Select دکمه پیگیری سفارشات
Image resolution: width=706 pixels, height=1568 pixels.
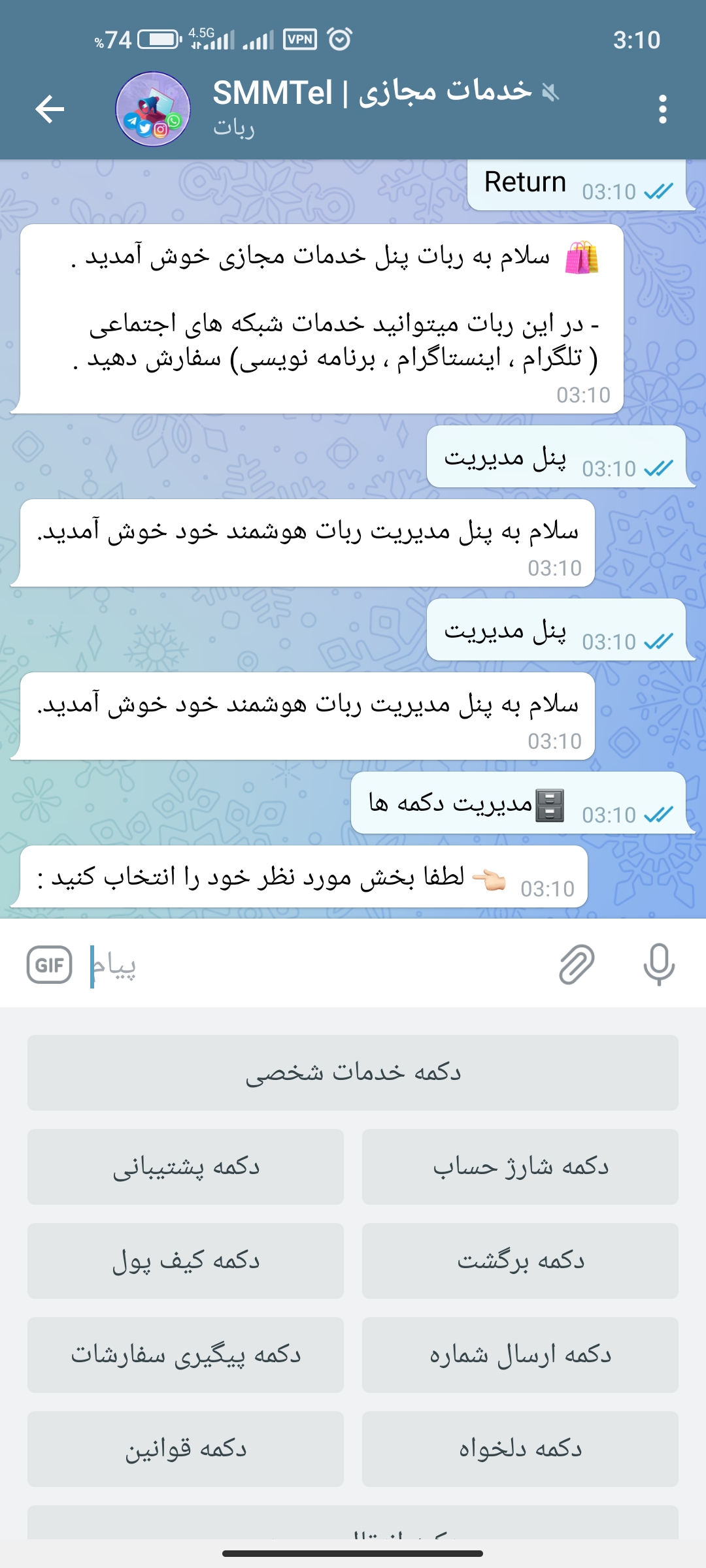[186, 1355]
